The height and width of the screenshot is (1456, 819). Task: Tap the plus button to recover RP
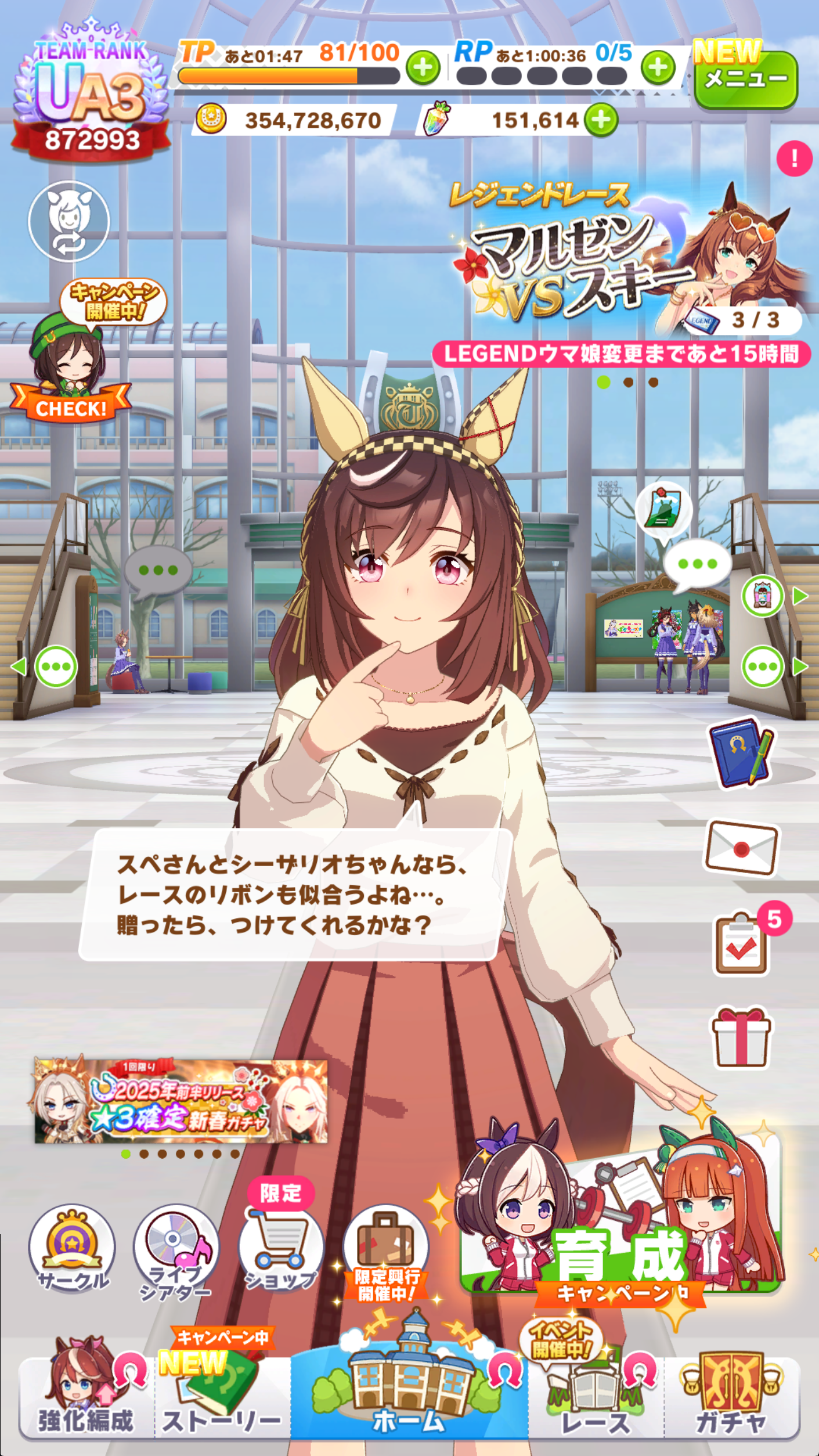tap(658, 69)
